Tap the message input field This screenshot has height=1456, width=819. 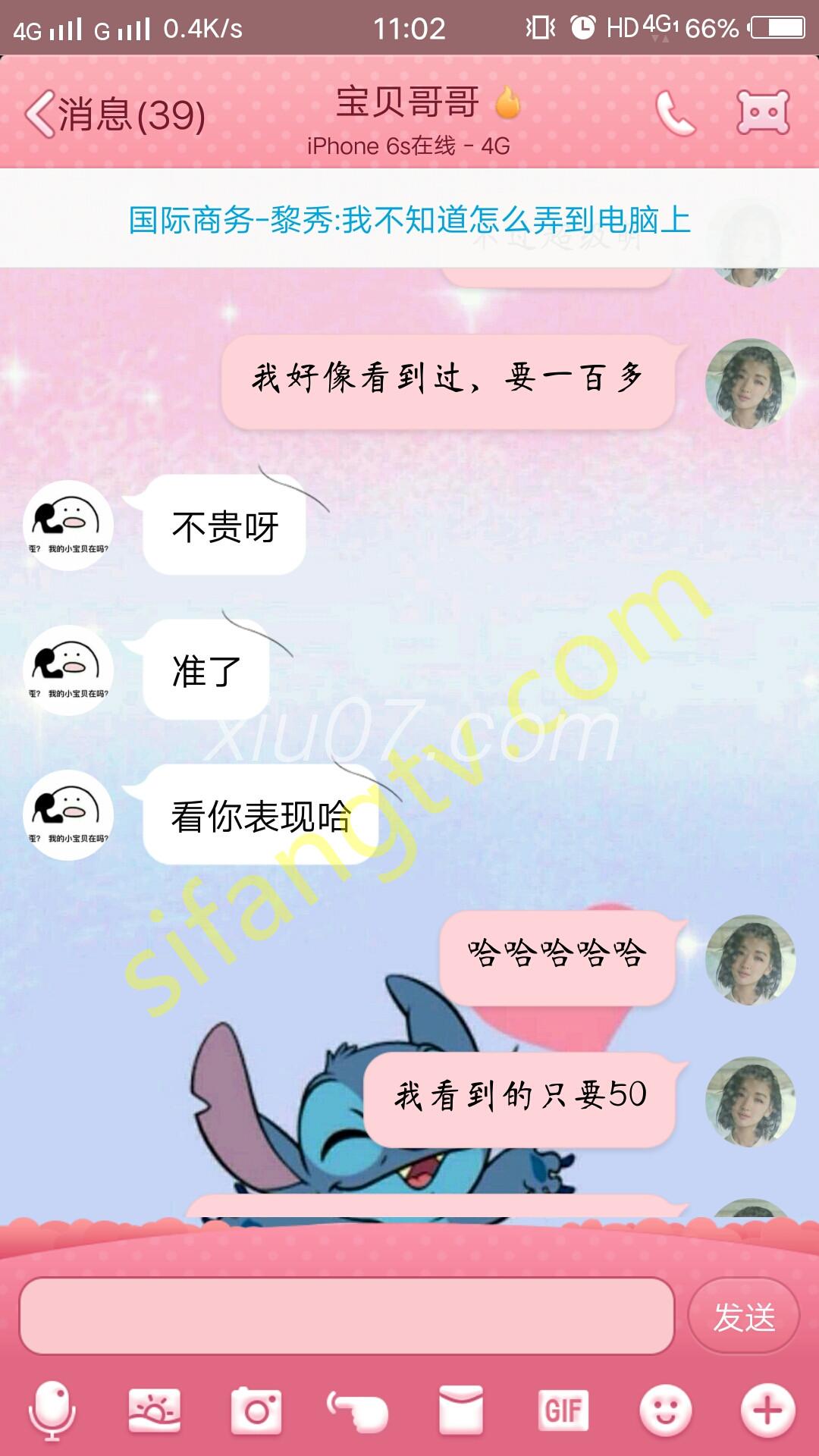coord(347,1316)
